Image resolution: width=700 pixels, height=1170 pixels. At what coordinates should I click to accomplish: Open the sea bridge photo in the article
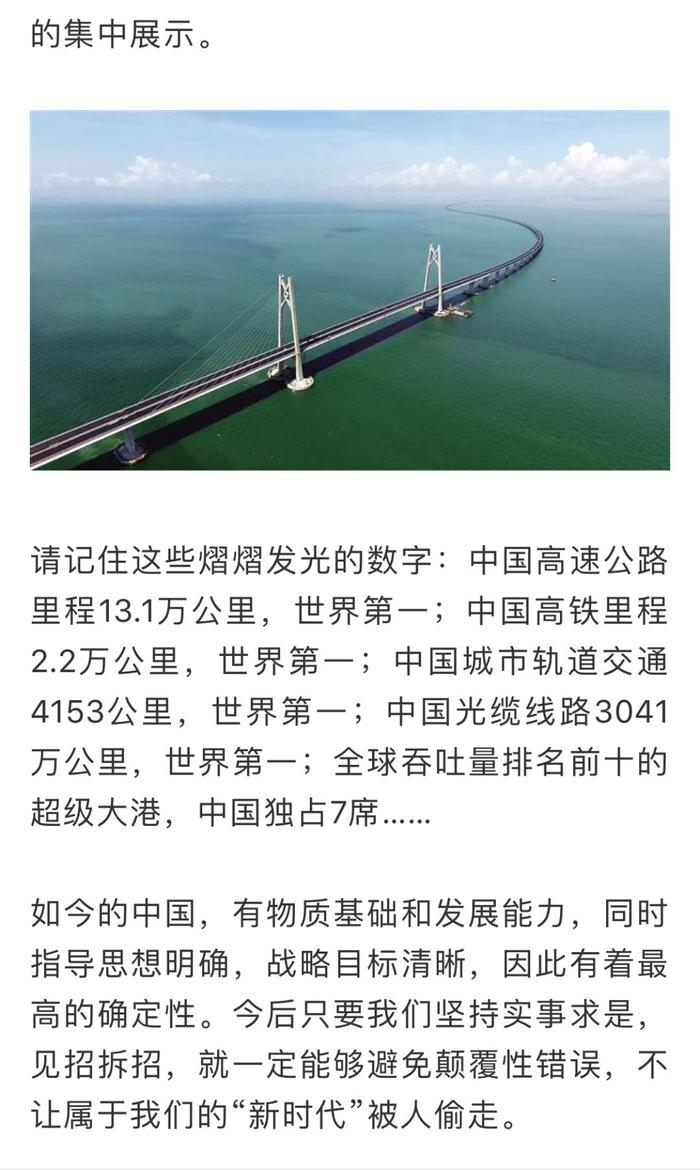click(350, 290)
